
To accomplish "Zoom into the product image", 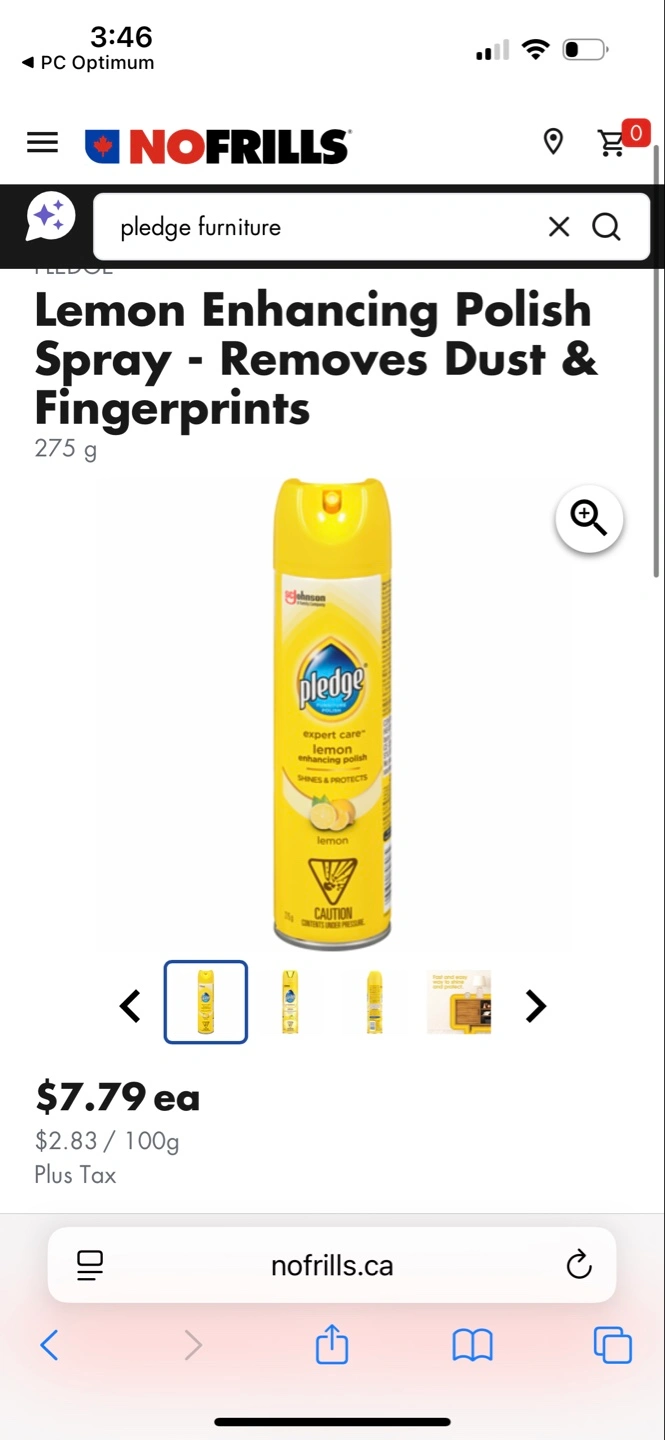I will [x=589, y=518].
